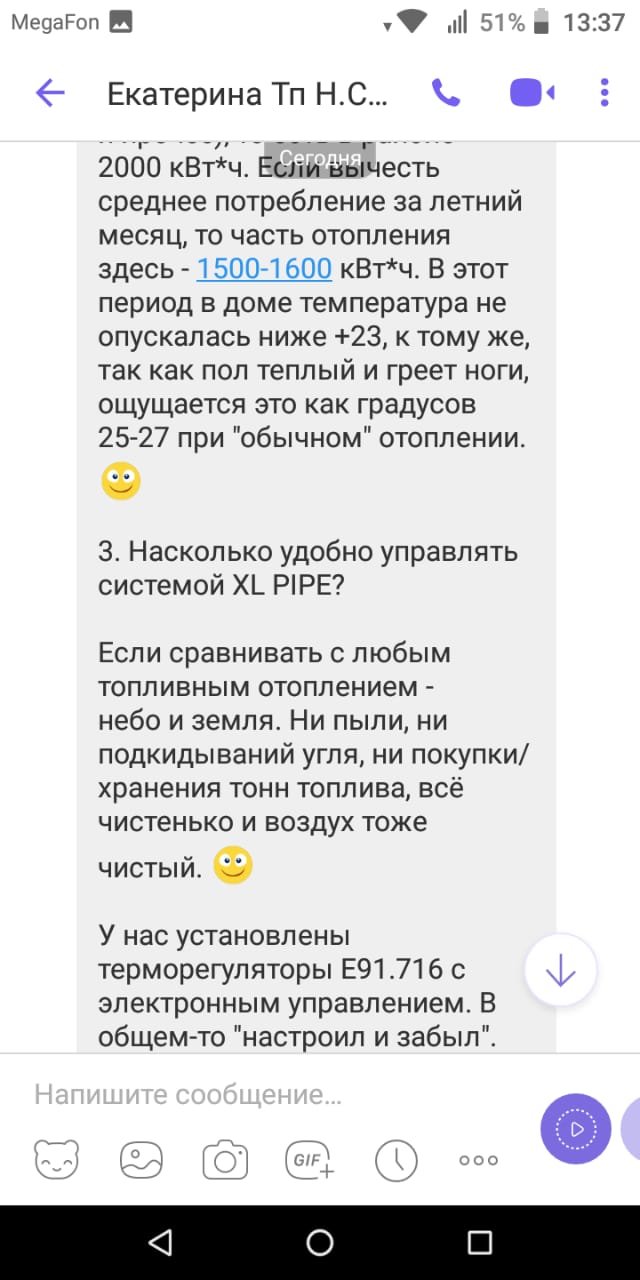Open the recent apps view
640x1280 pixels.
click(x=480, y=1243)
